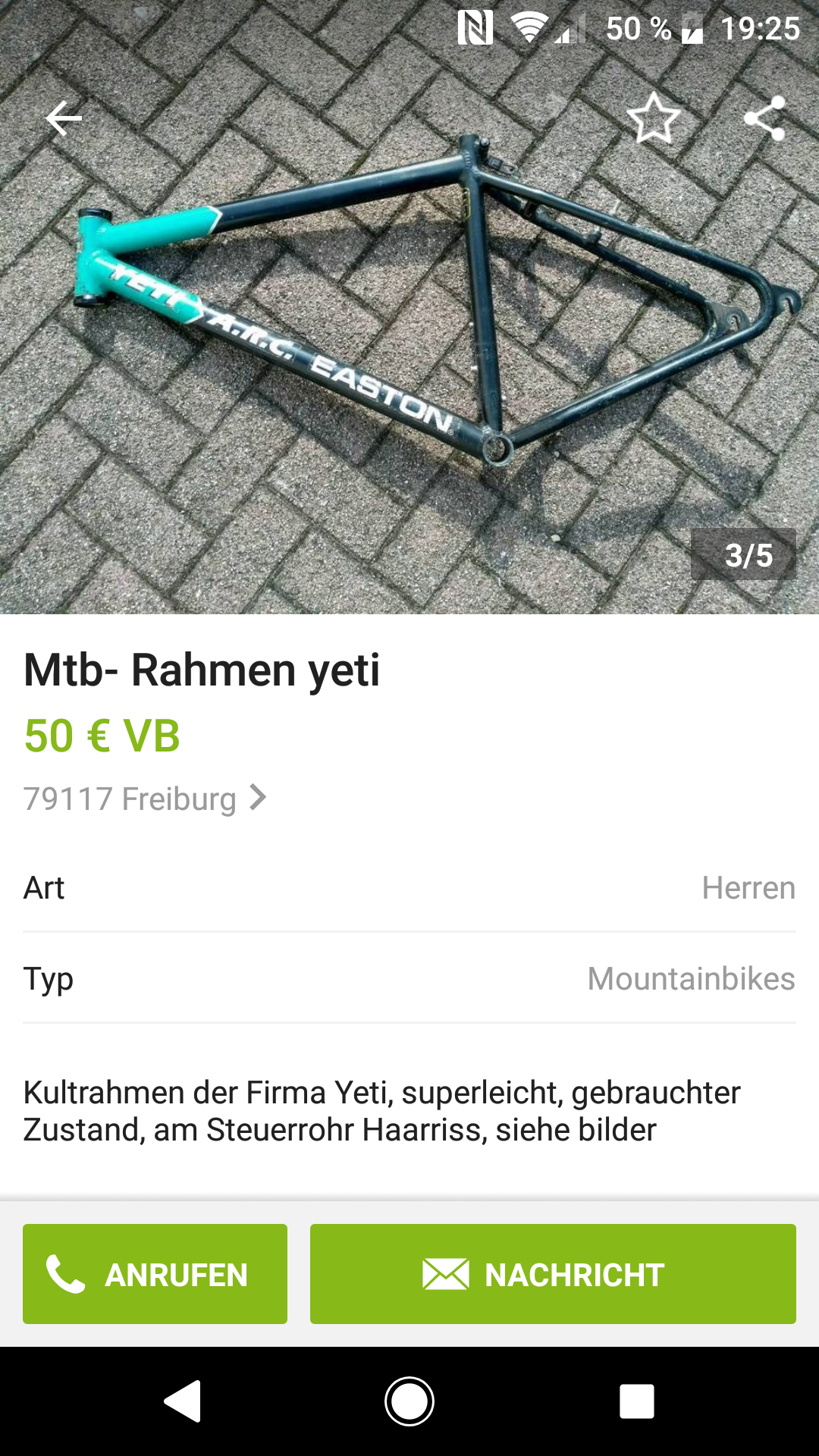Open the 79117 Freiburg location link
The width and height of the screenshot is (819, 1456).
144,799
